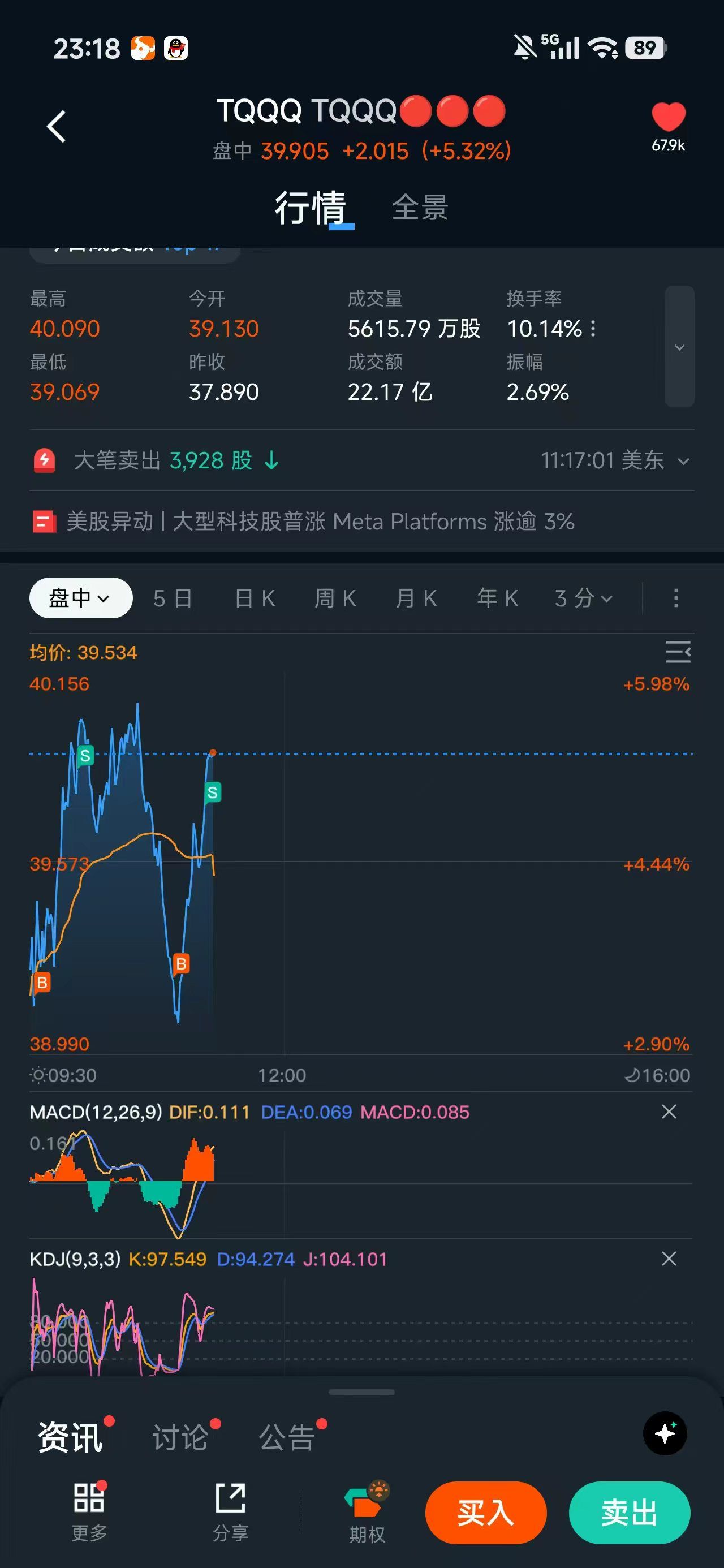Open the 讨论 discussion tab
Screen dimensions: 724x1568
point(180,1438)
